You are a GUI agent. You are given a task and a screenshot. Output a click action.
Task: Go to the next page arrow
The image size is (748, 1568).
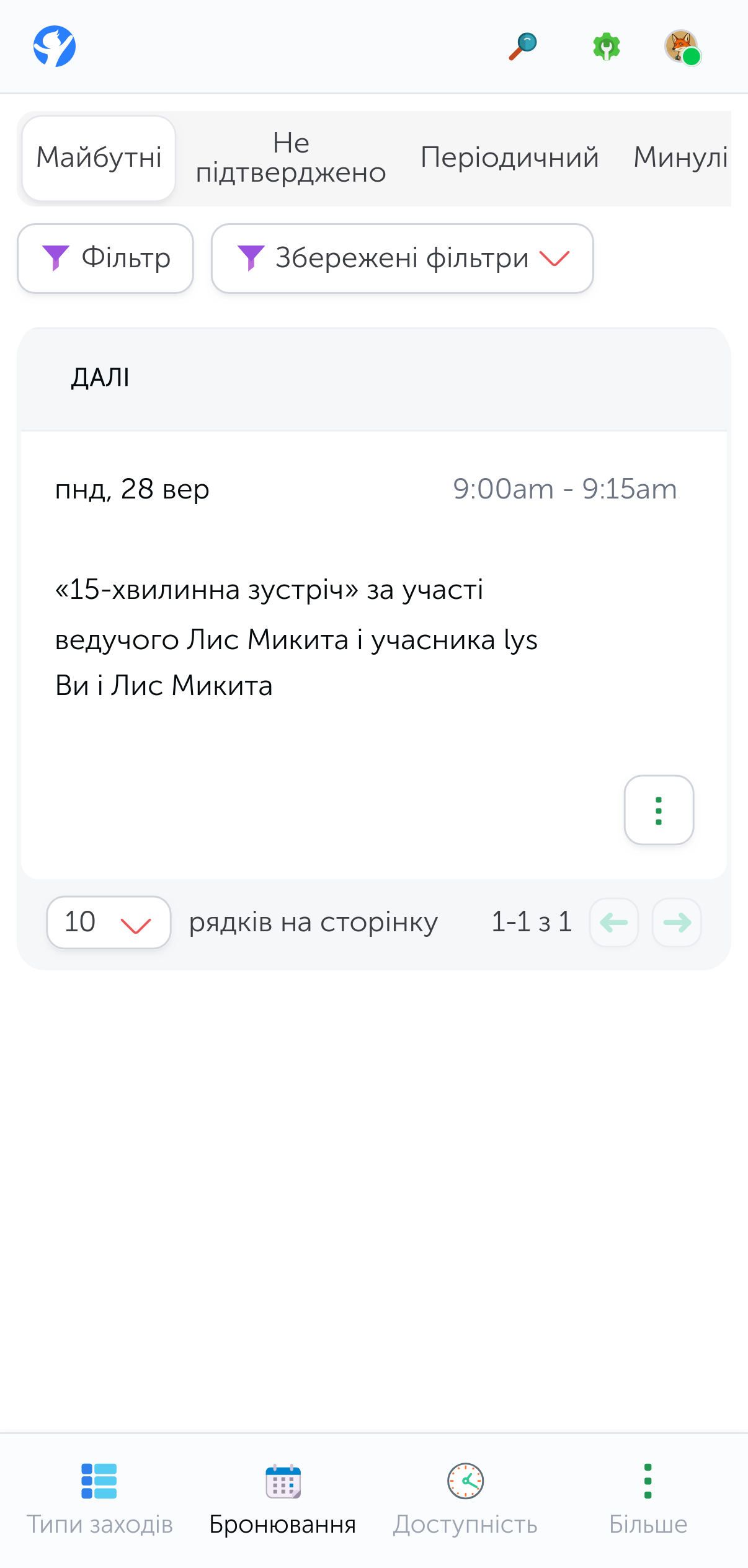pyautogui.click(x=677, y=923)
